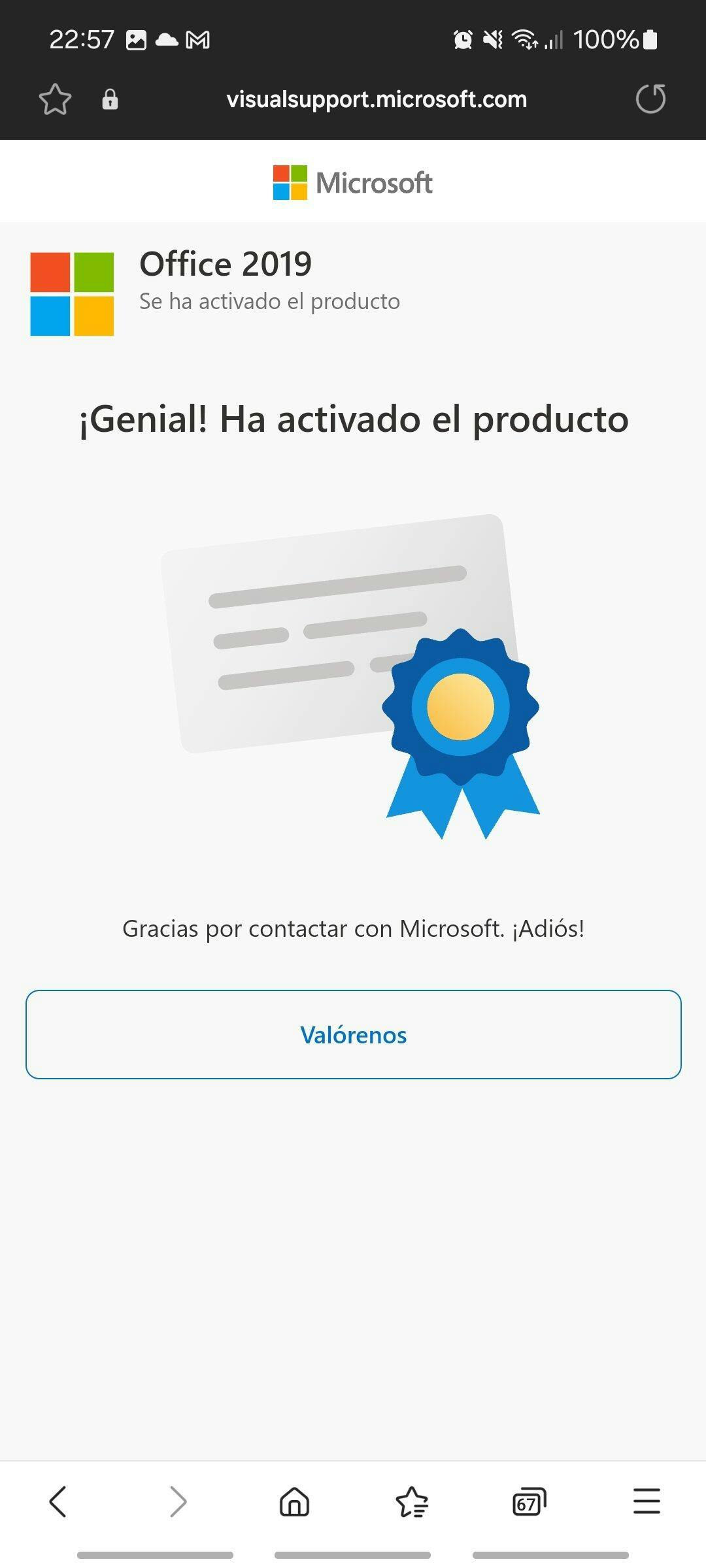
Task: Open the browser hamburger menu
Action: coord(647,1501)
